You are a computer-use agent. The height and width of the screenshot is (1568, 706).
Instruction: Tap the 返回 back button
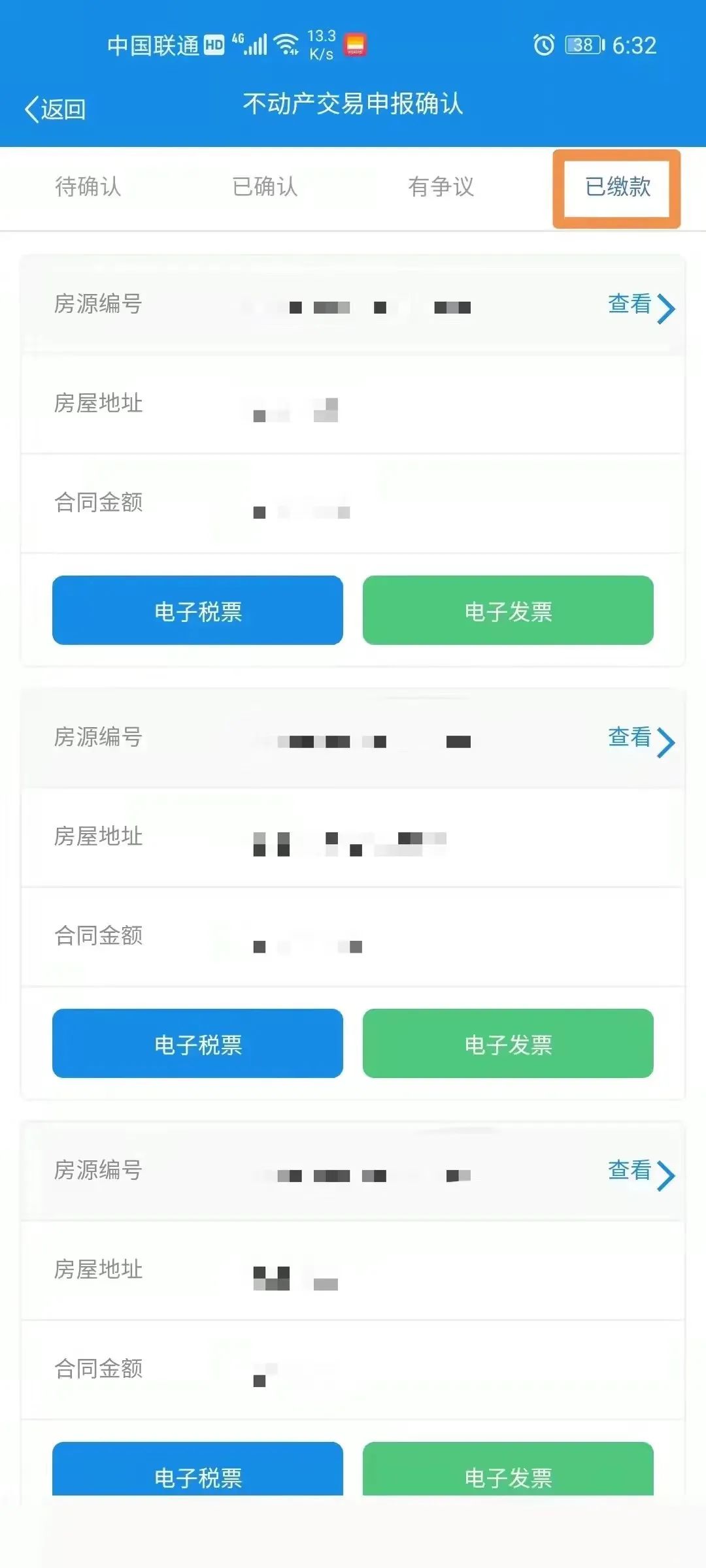55,109
